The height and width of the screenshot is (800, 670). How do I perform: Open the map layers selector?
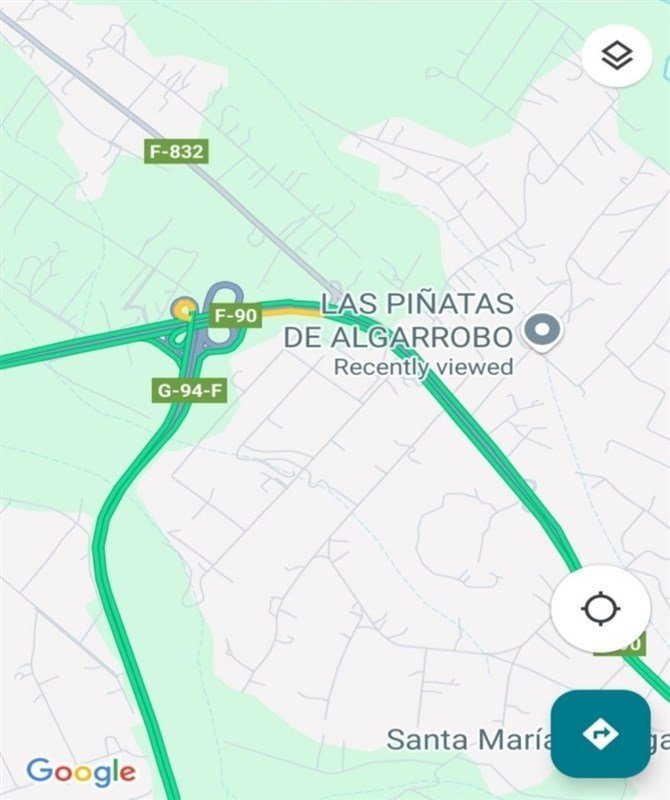pos(617,55)
